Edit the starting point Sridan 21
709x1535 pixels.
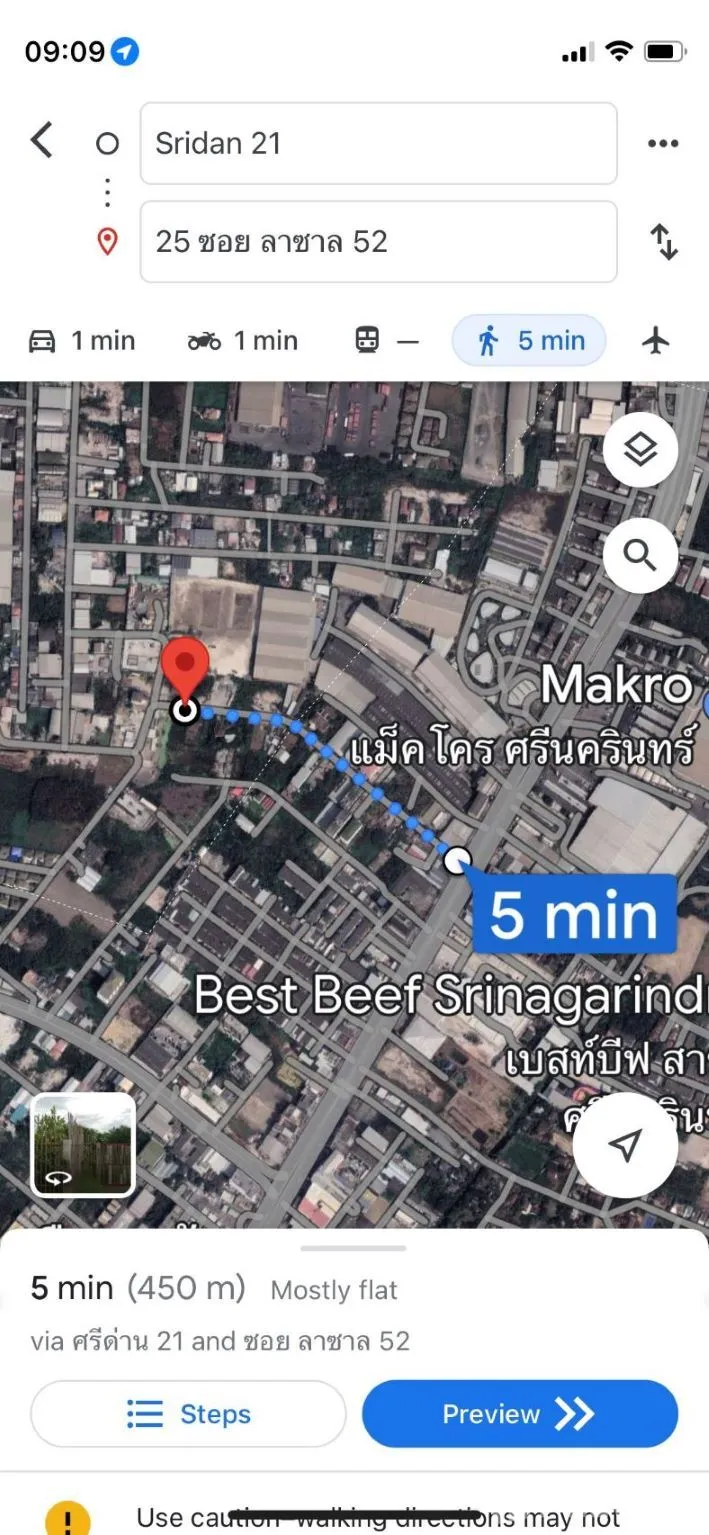point(378,143)
